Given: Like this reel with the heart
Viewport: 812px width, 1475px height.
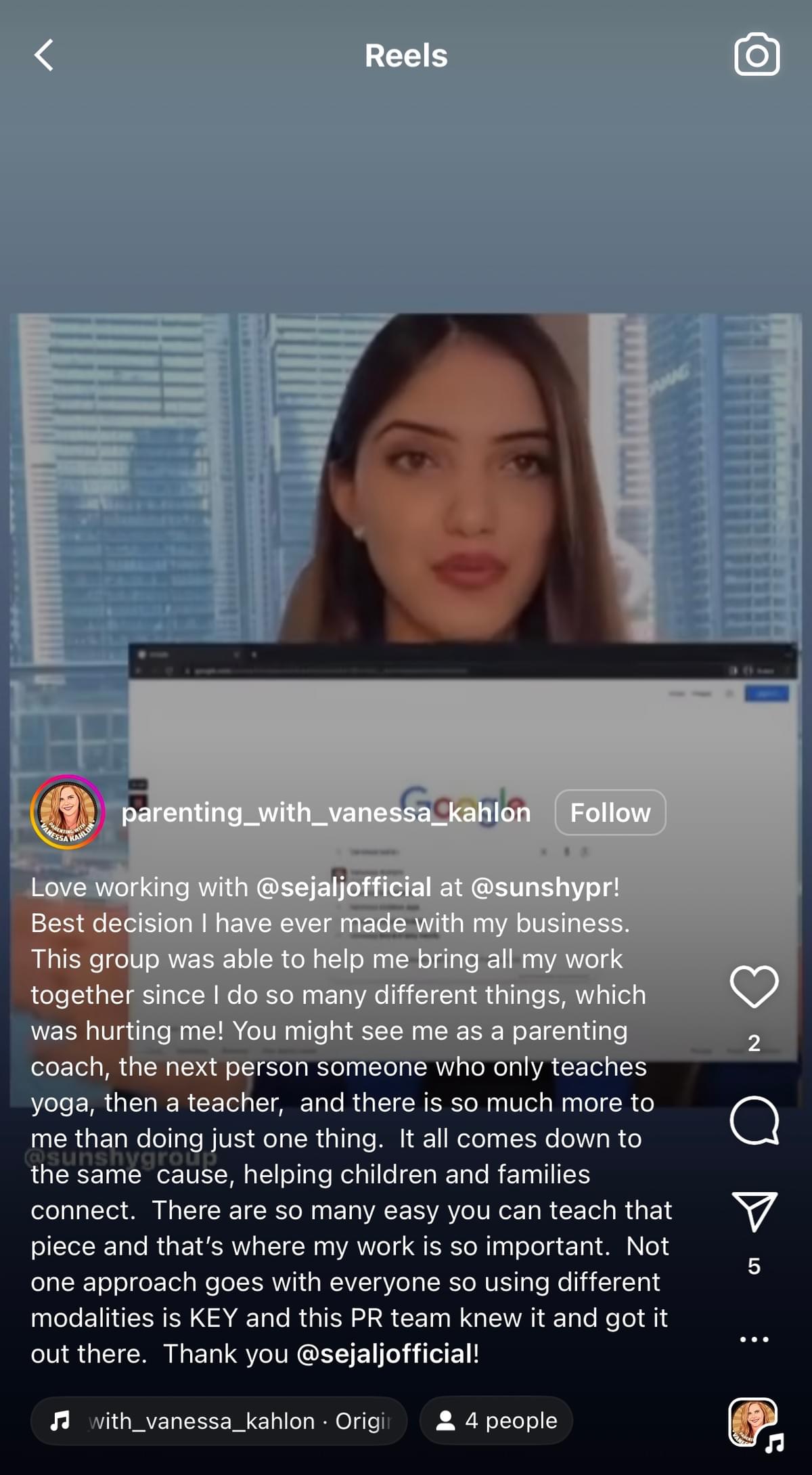Looking at the screenshot, I should [754, 987].
